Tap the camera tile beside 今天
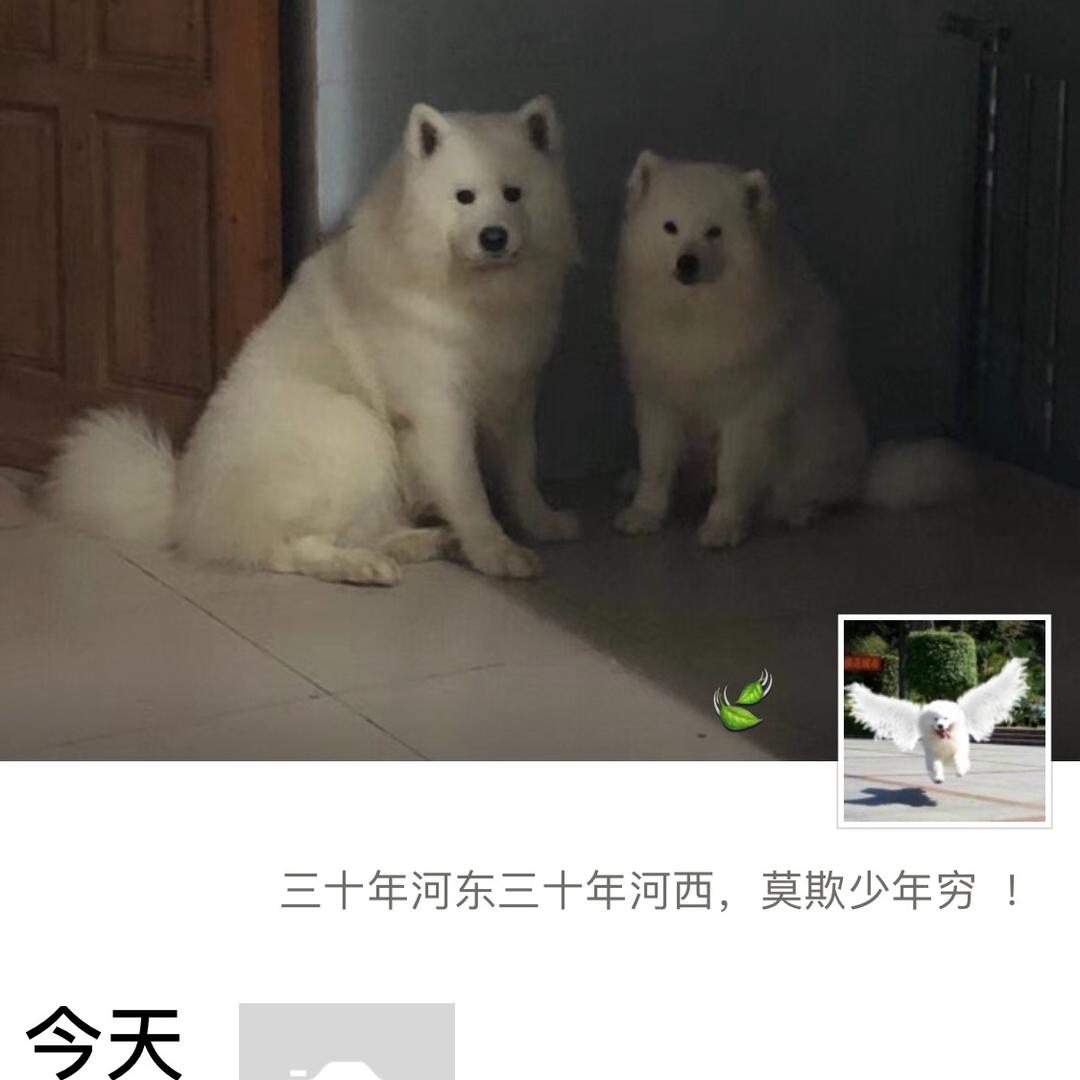 346,1044
